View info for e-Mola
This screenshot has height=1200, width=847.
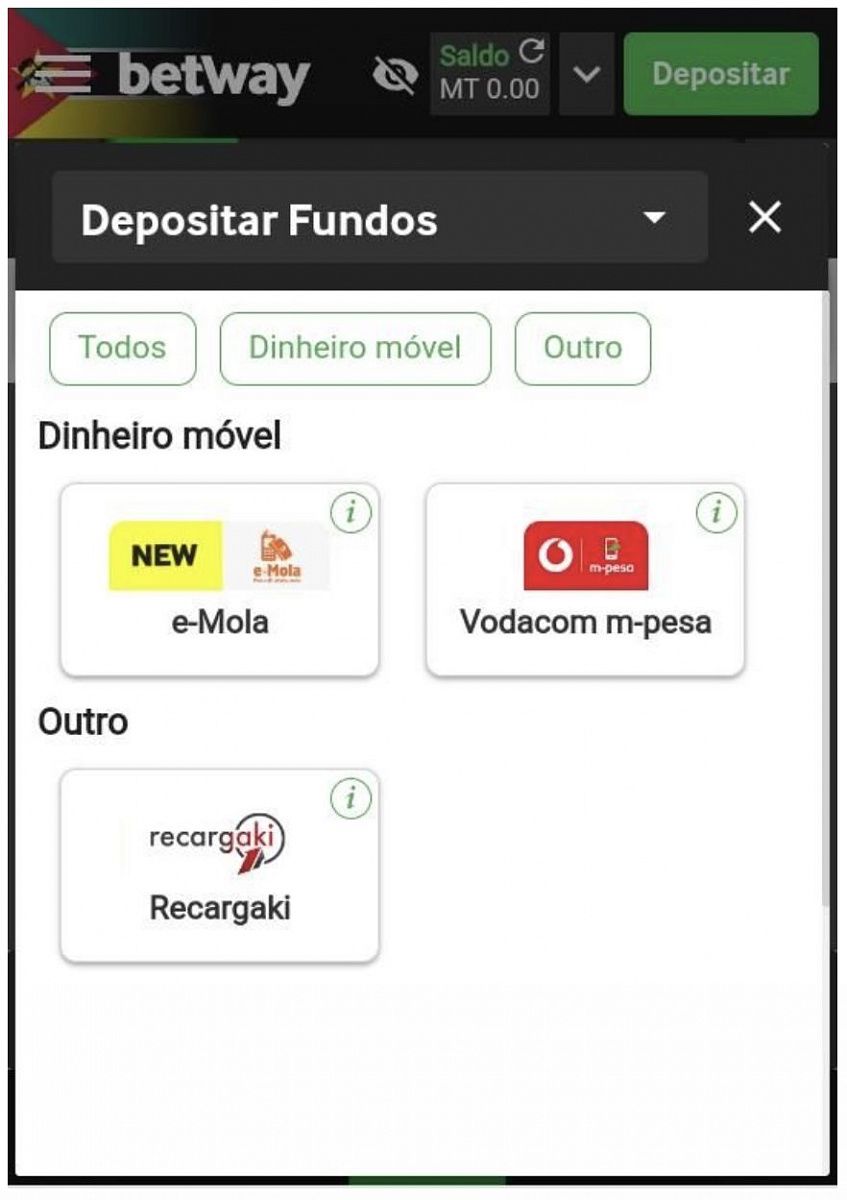point(350,513)
